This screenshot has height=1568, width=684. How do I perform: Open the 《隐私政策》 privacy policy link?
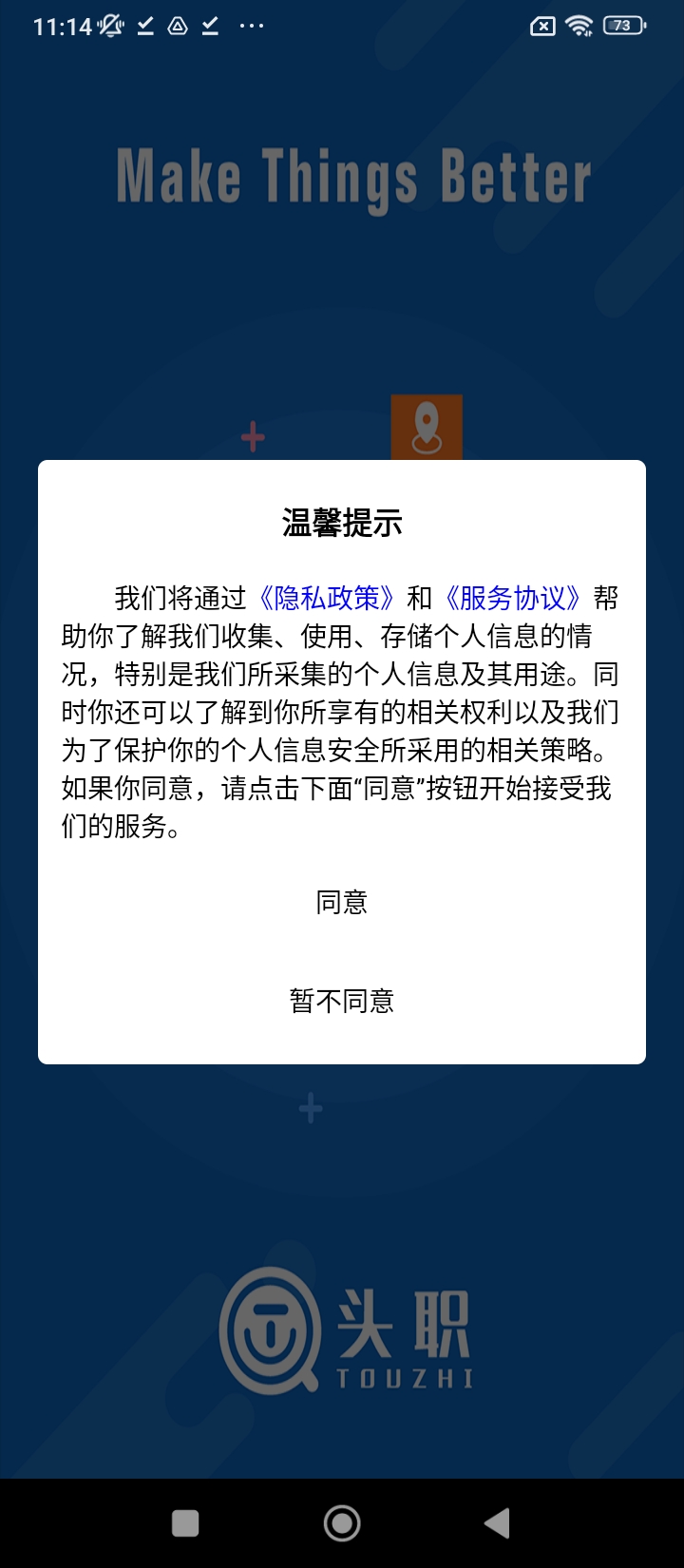(x=326, y=598)
